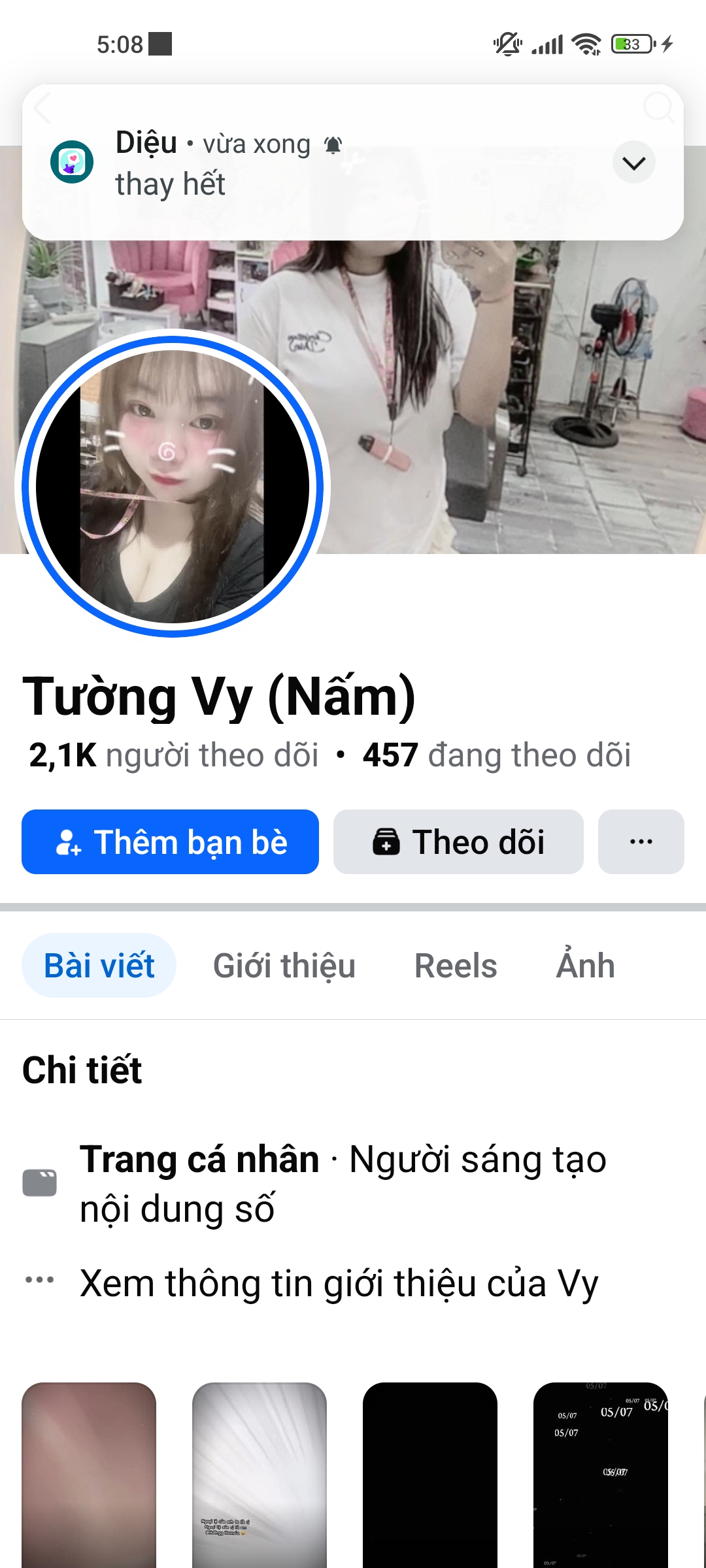Screen dimensions: 706x1568
Task: Tap the "Thêm bạn bè" button
Action: 170,841
